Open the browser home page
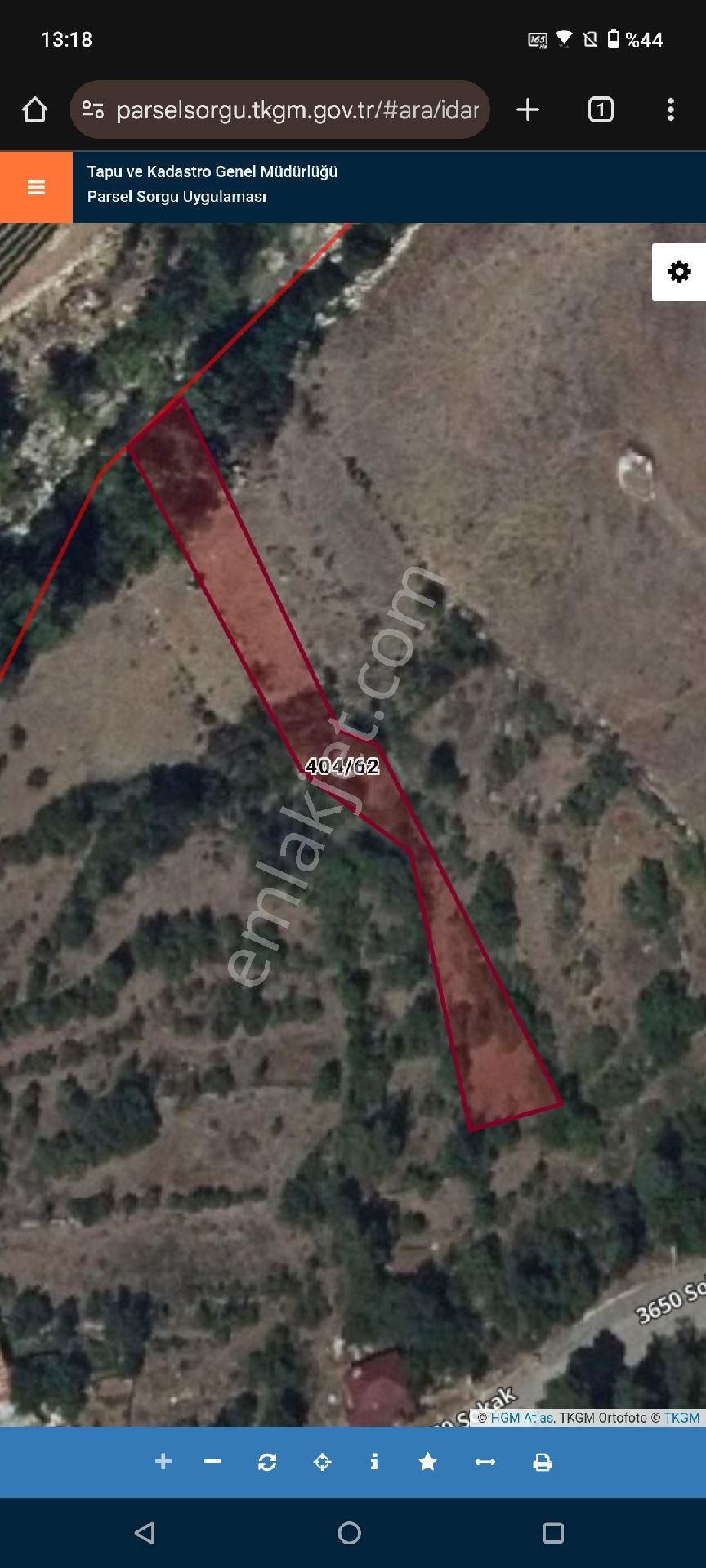This screenshot has width=706, height=1568. pyautogui.click(x=34, y=109)
